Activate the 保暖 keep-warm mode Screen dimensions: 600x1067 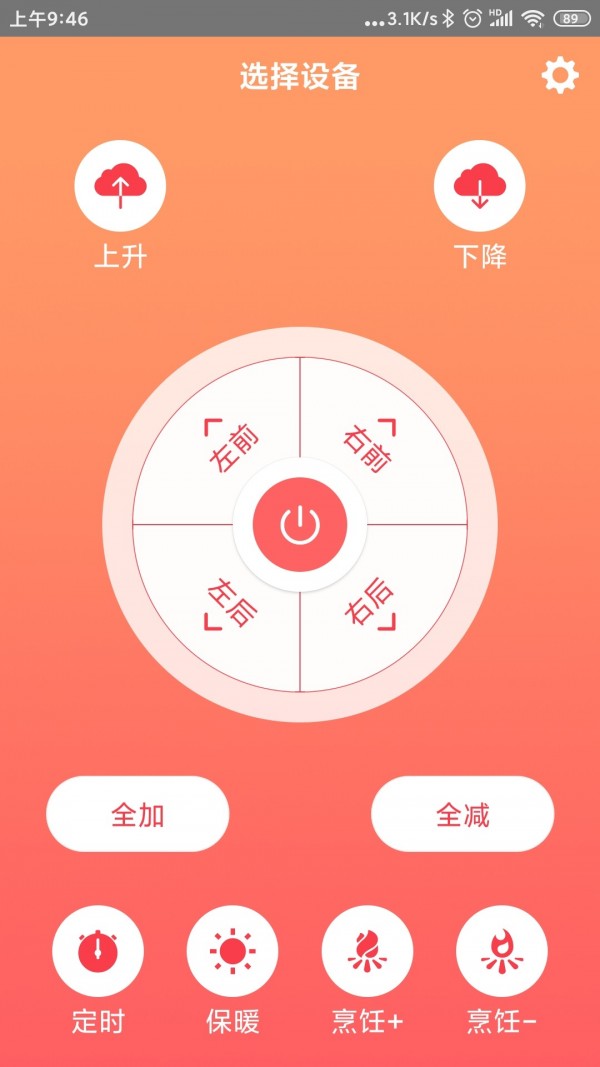click(232, 951)
